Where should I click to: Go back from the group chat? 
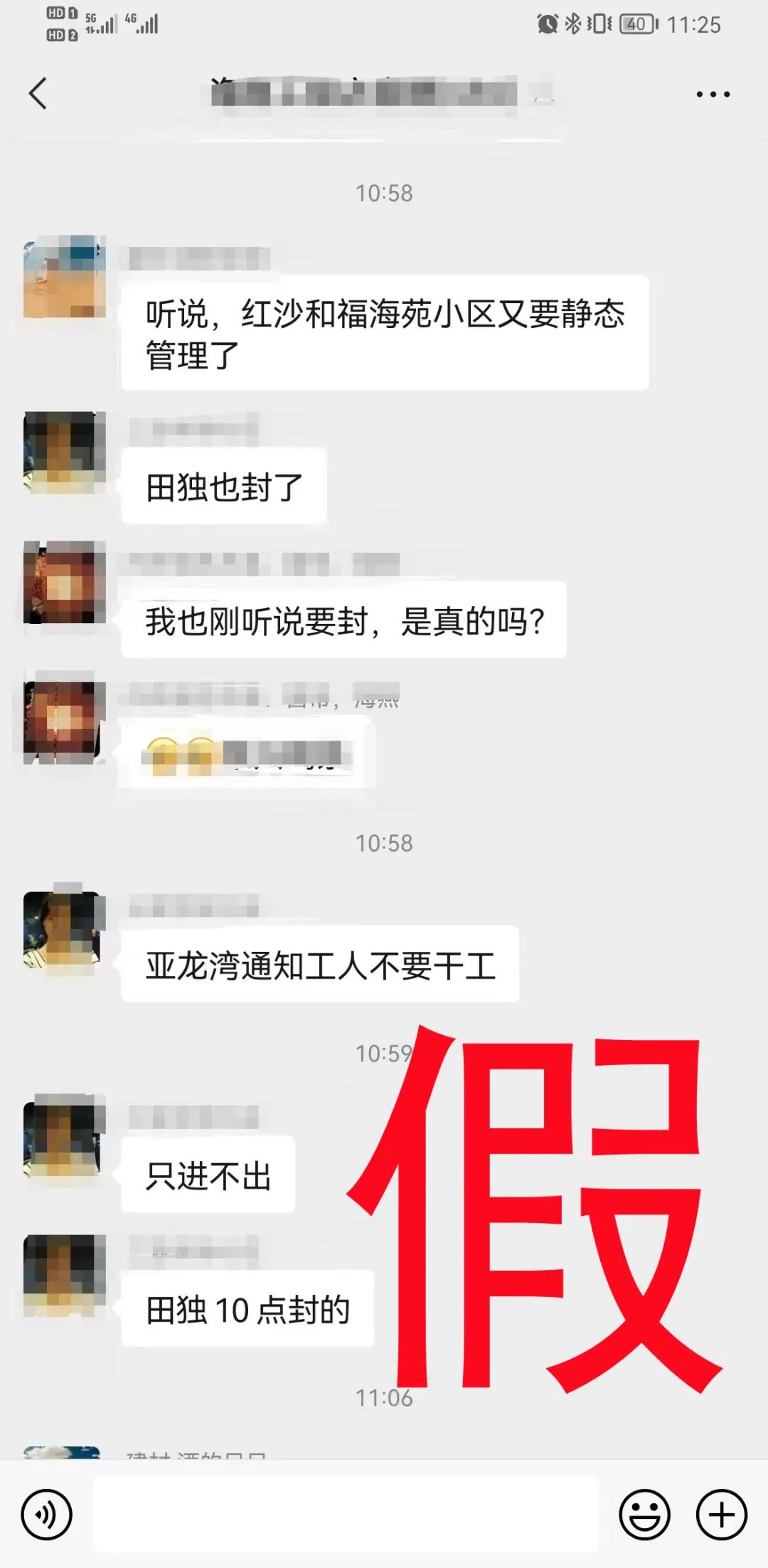[38, 93]
